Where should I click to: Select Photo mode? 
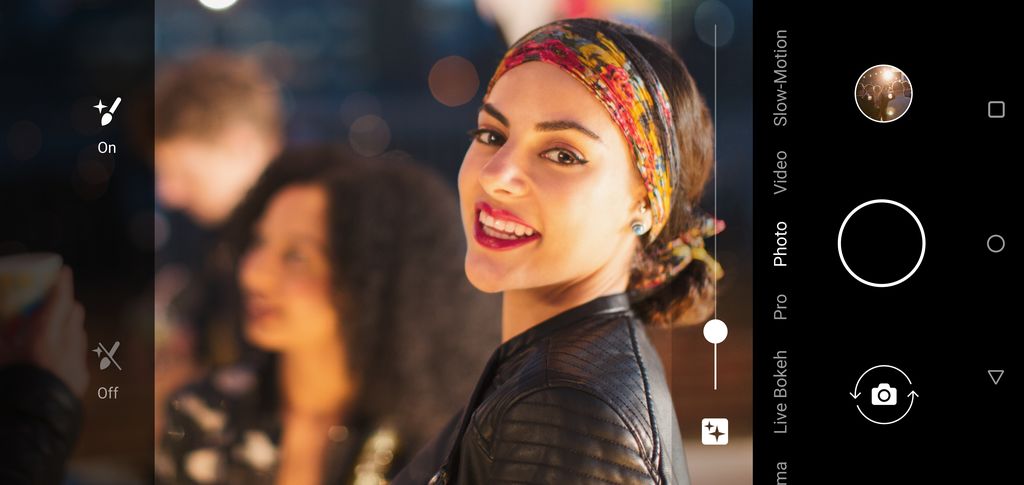tap(780, 244)
